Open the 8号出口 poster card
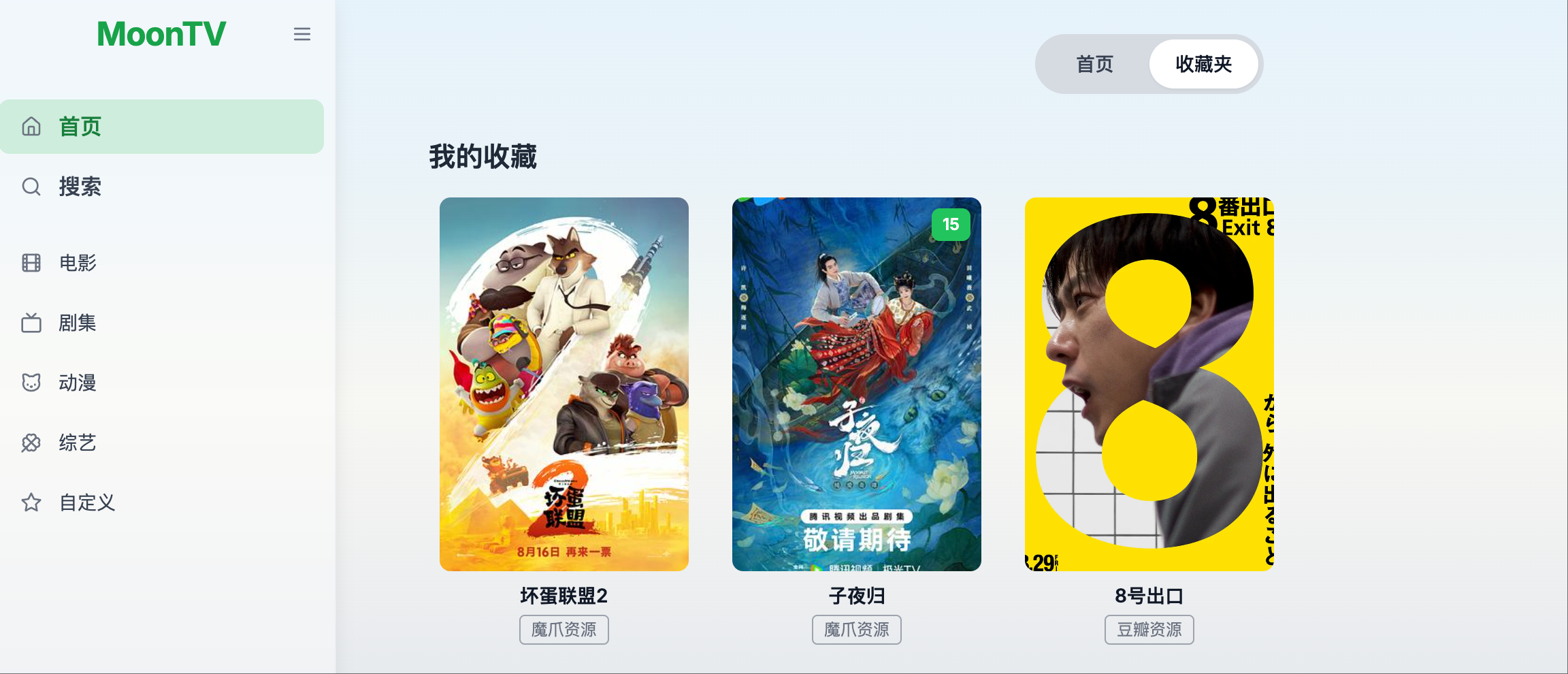Image resolution: width=1568 pixels, height=674 pixels. click(x=1149, y=384)
